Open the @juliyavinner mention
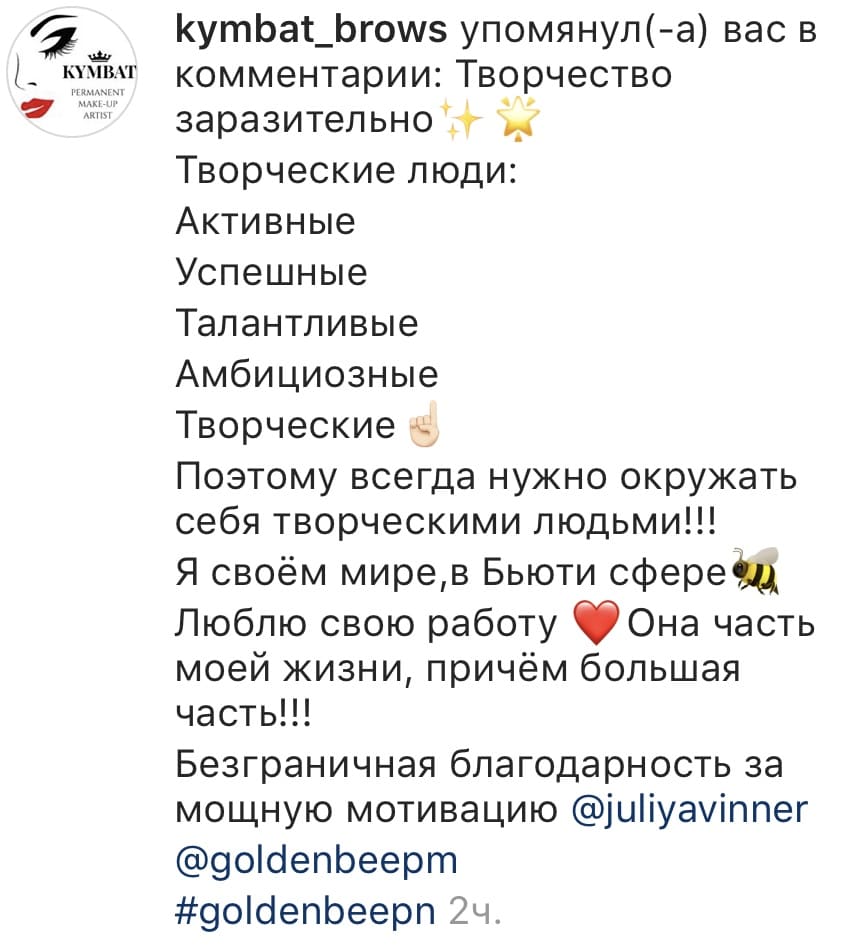Viewport: 862px width, 952px height. point(691,810)
